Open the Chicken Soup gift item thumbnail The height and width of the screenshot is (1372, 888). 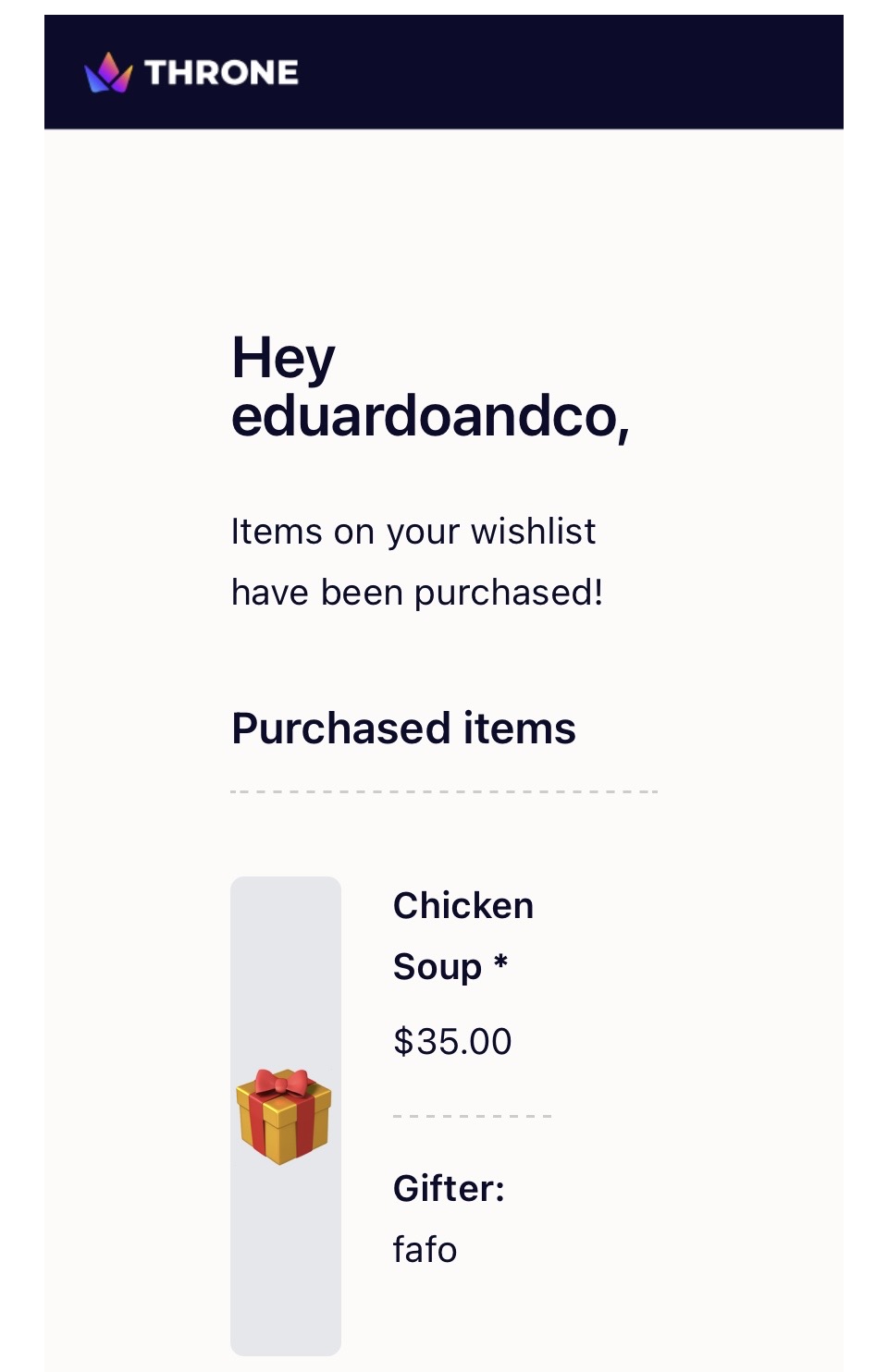pyautogui.click(x=285, y=1115)
